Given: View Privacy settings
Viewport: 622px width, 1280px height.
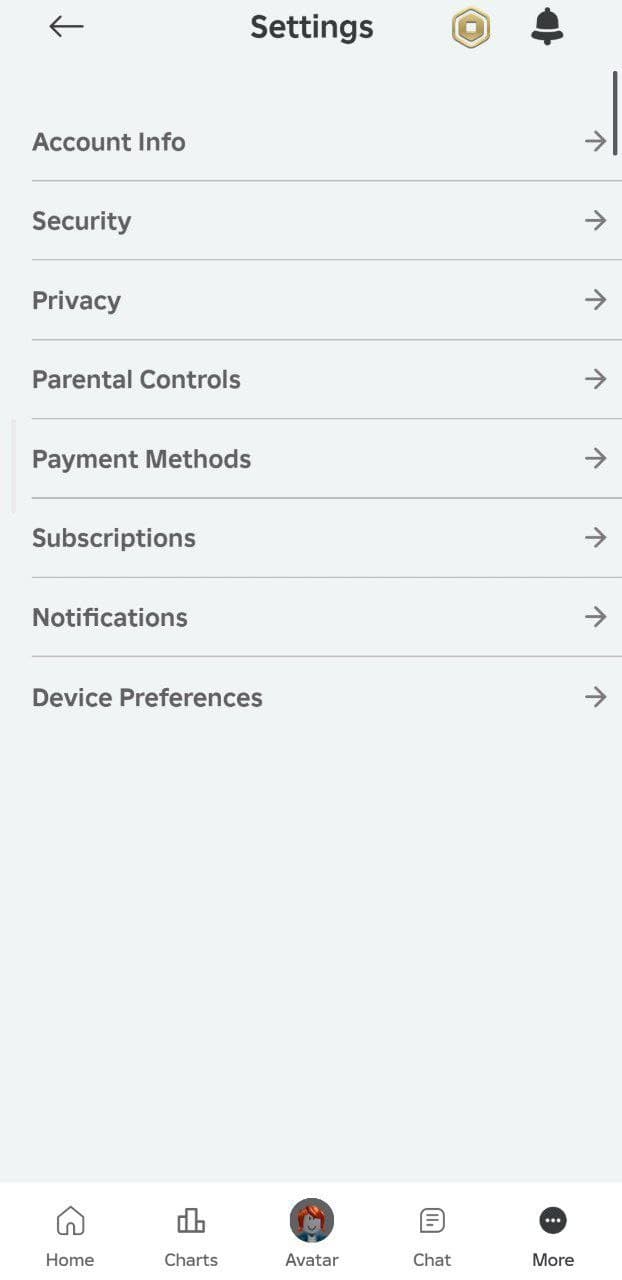Looking at the screenshot, I should pyautogui.click(x=320, y=300).
